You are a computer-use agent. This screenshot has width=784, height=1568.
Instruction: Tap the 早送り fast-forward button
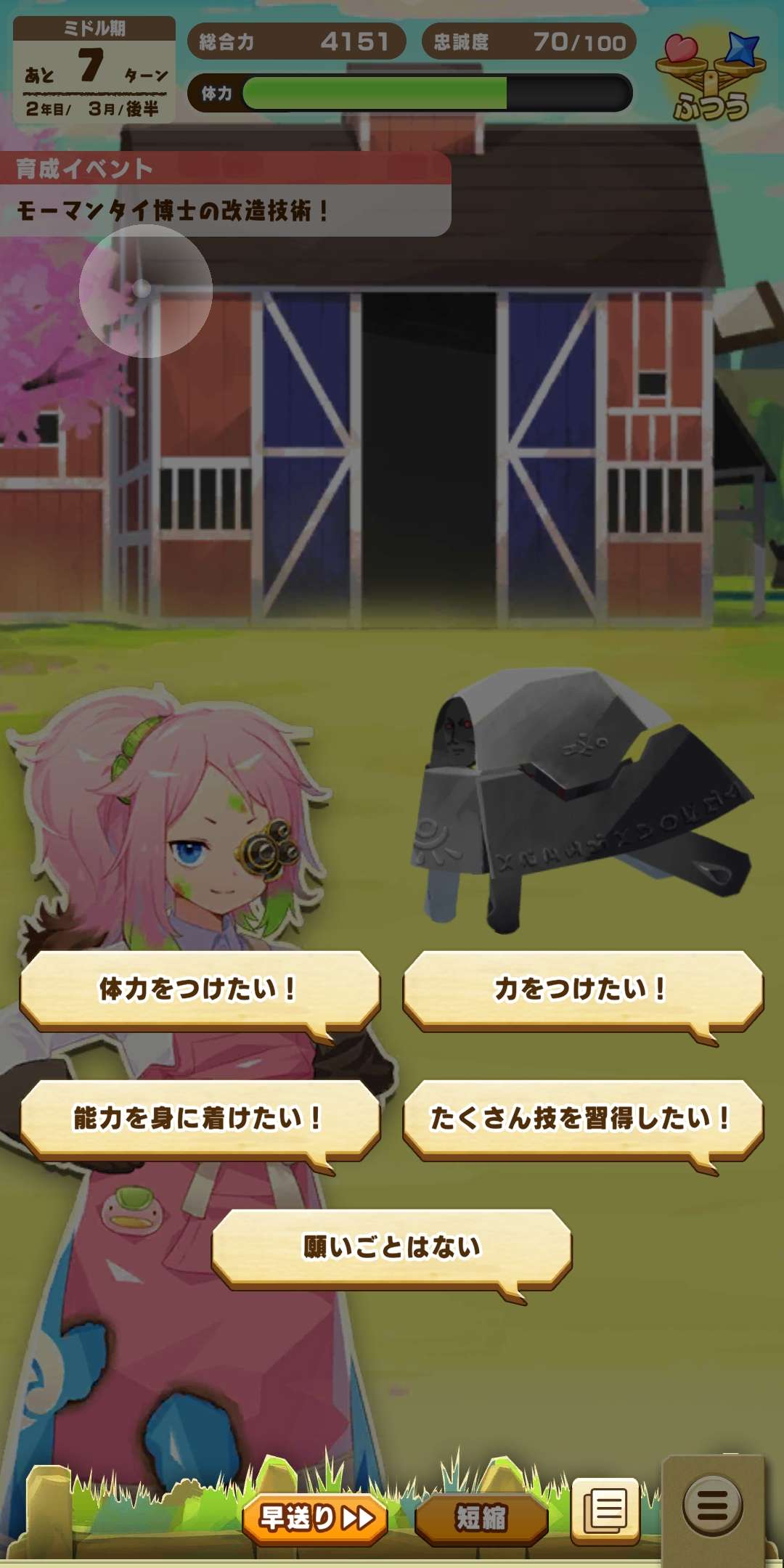316,1517
